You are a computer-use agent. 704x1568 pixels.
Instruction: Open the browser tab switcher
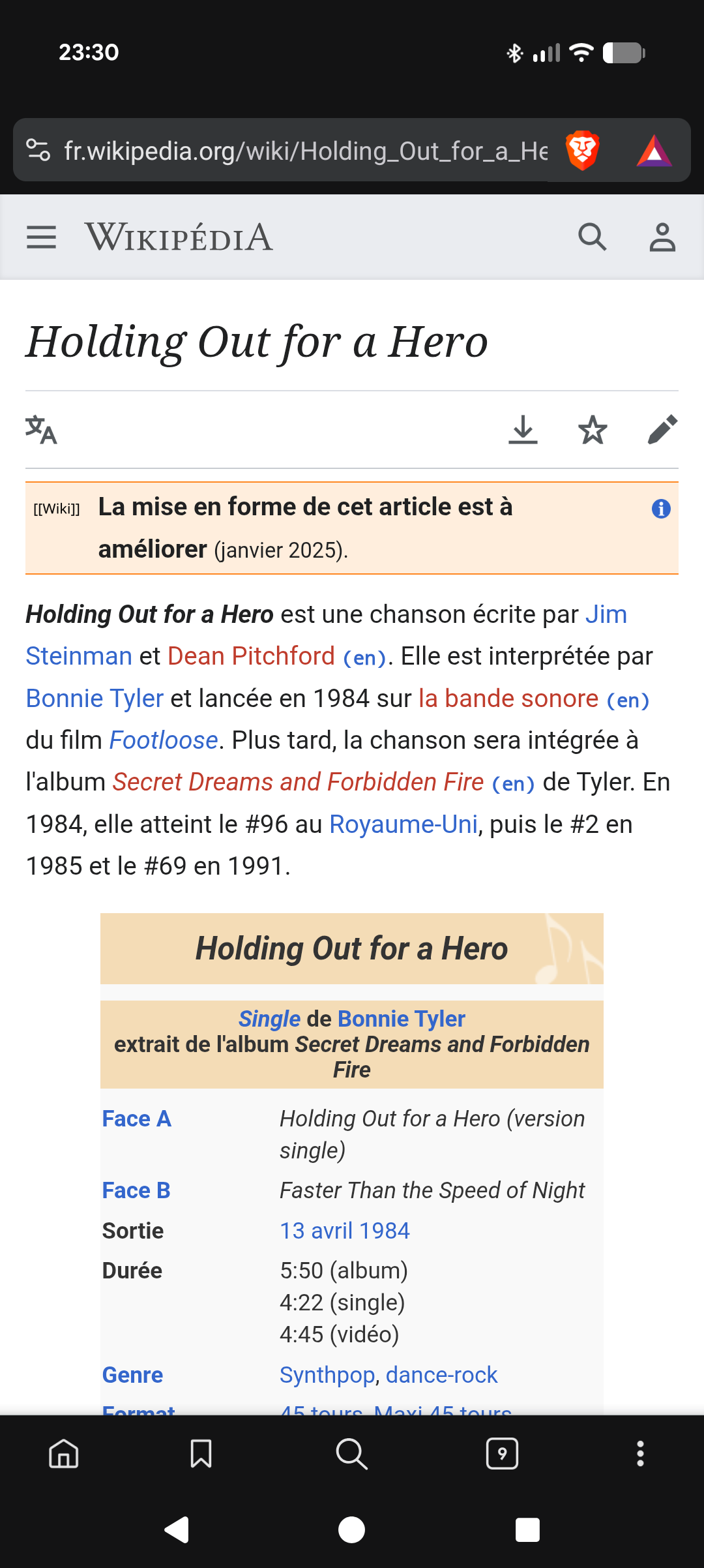tap(502, 1453)
